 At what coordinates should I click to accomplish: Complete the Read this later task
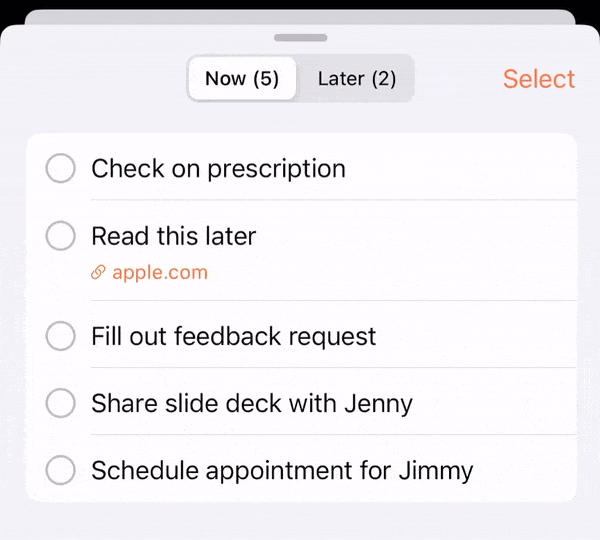(61, 236)
